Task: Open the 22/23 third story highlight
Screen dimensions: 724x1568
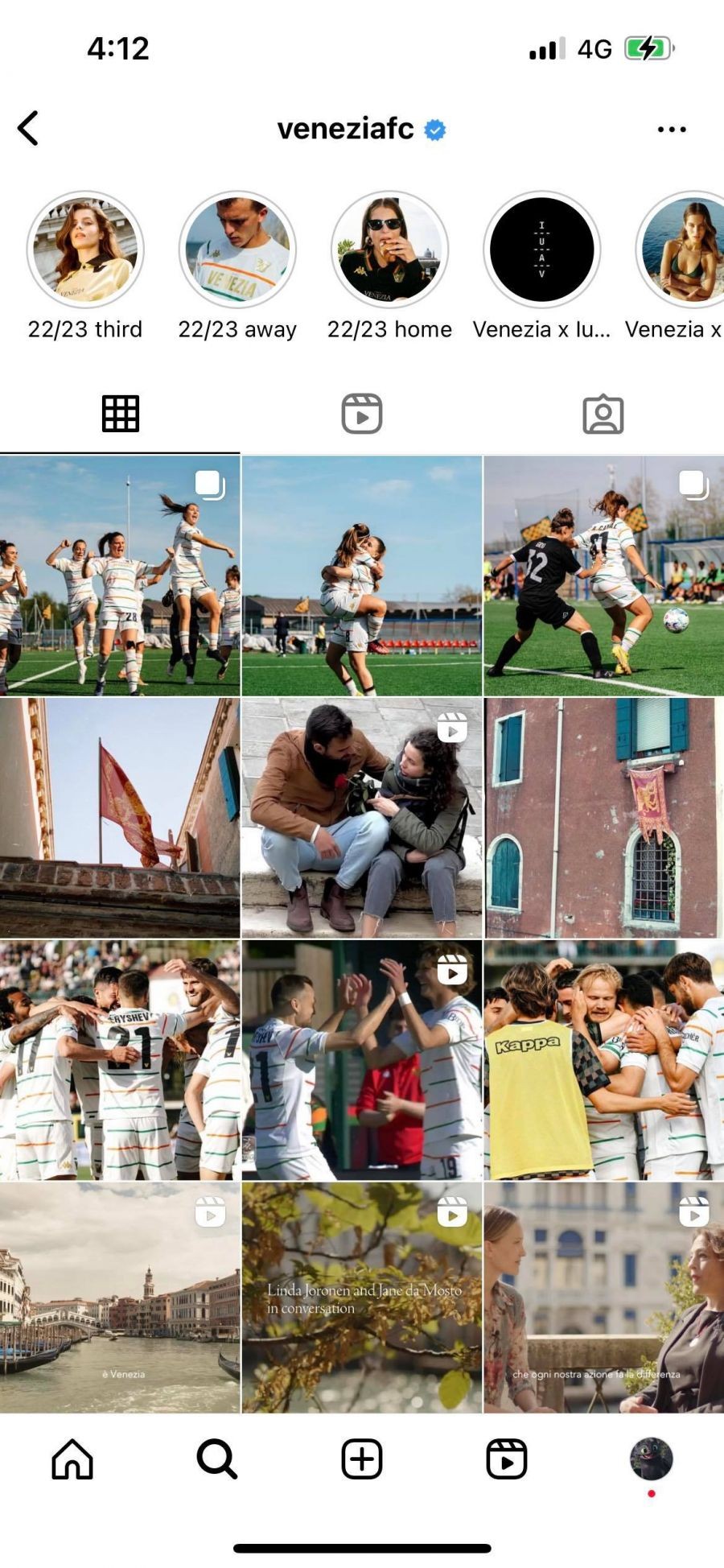Action: (x=85, y=250)
